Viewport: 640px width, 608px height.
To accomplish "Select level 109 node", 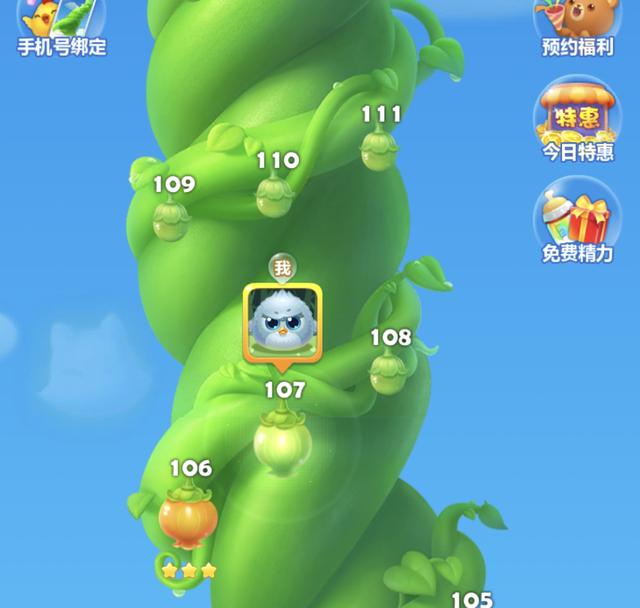I will point(171,218).
